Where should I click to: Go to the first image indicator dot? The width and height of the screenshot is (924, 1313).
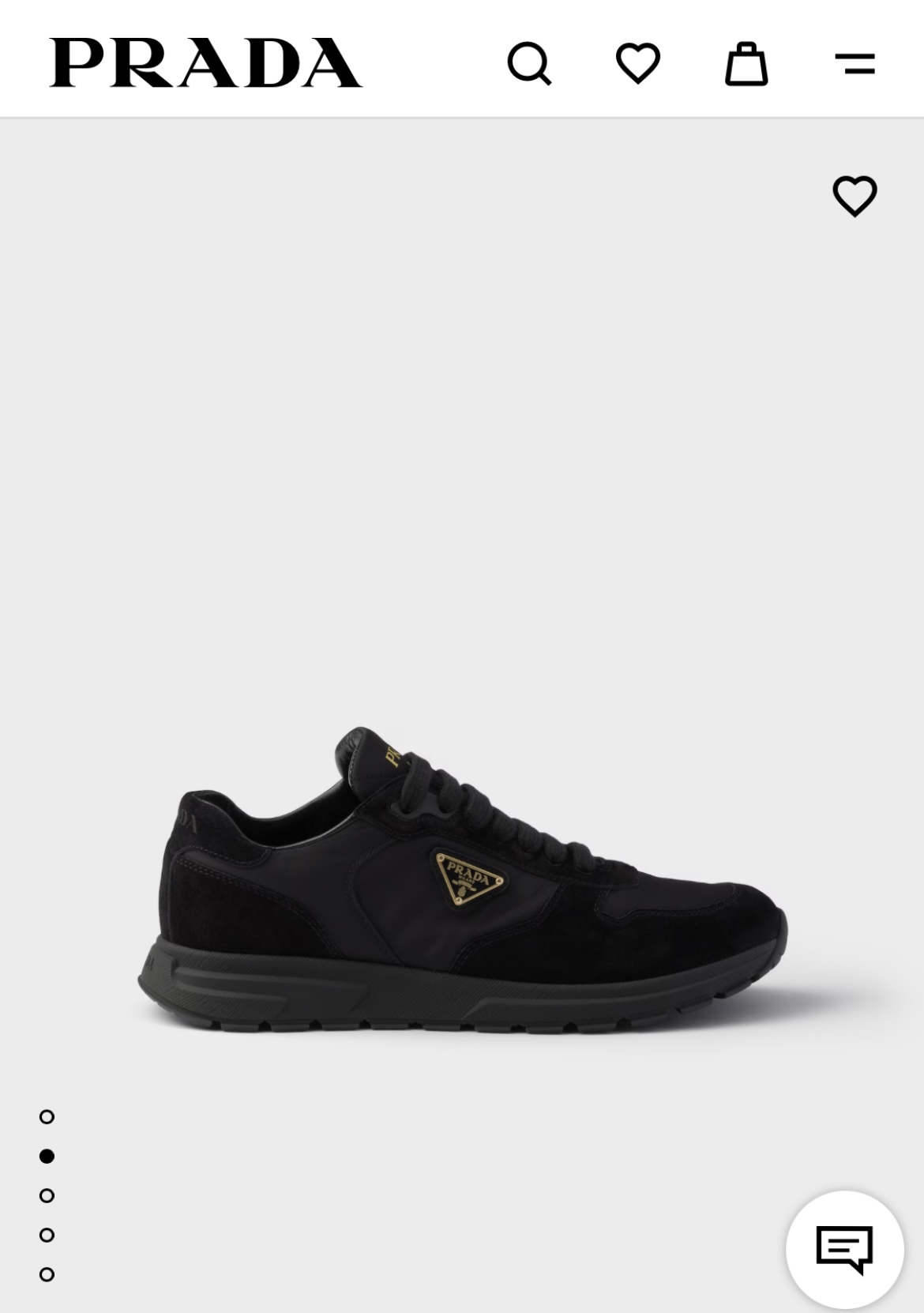(47, 1116)
